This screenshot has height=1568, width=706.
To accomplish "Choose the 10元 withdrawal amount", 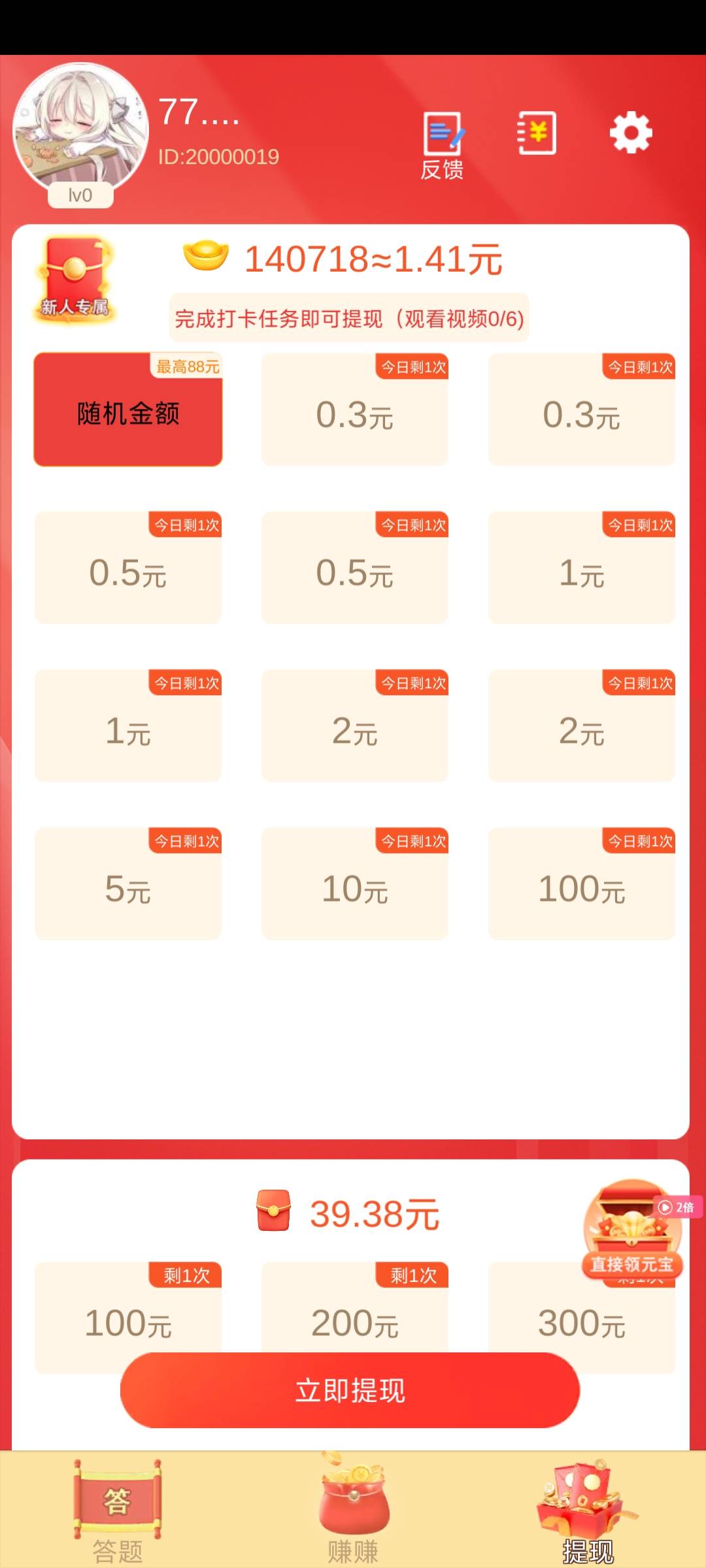I will [355, 884].
